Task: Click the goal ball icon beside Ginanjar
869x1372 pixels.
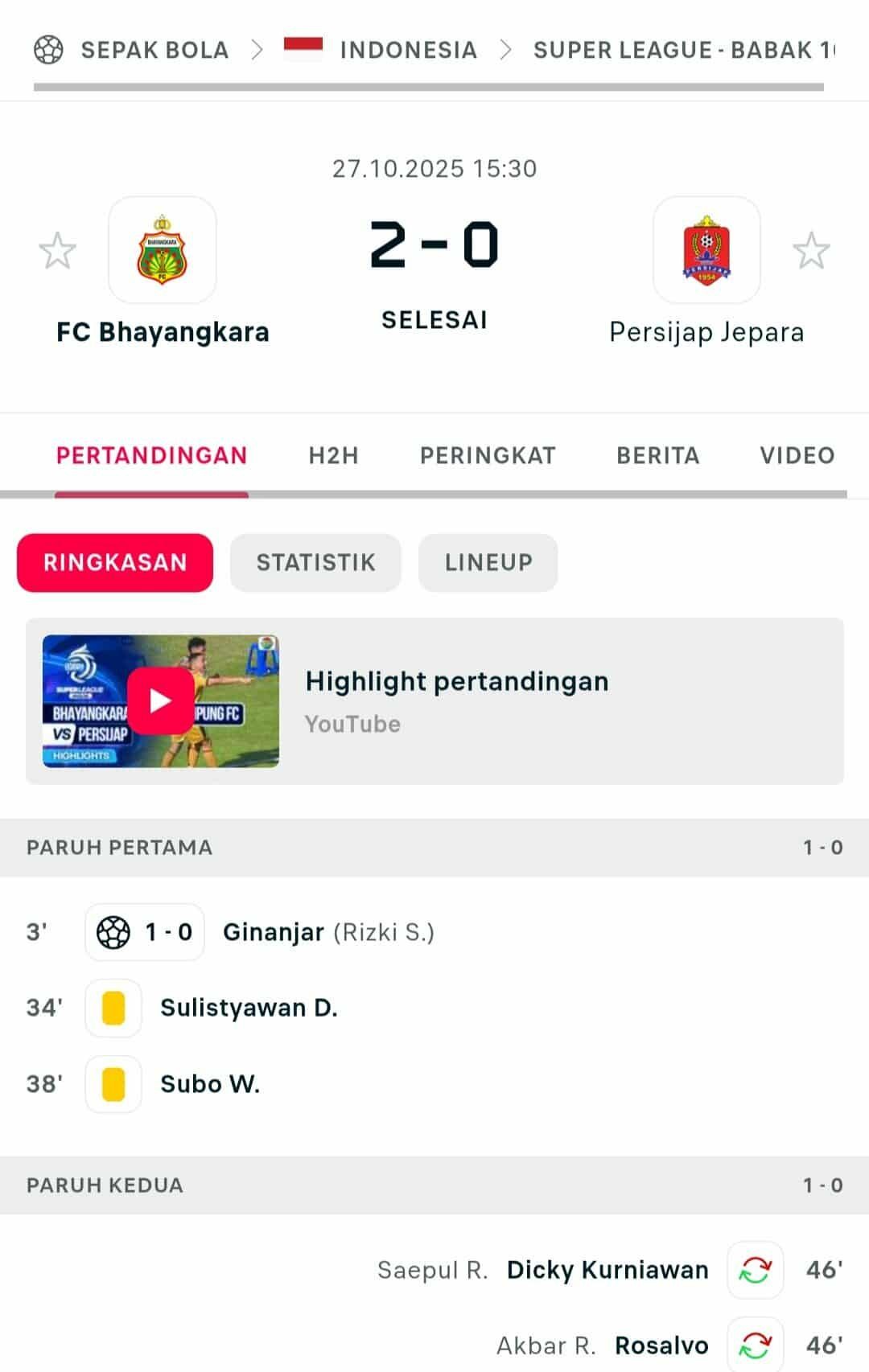Action: 113,931
